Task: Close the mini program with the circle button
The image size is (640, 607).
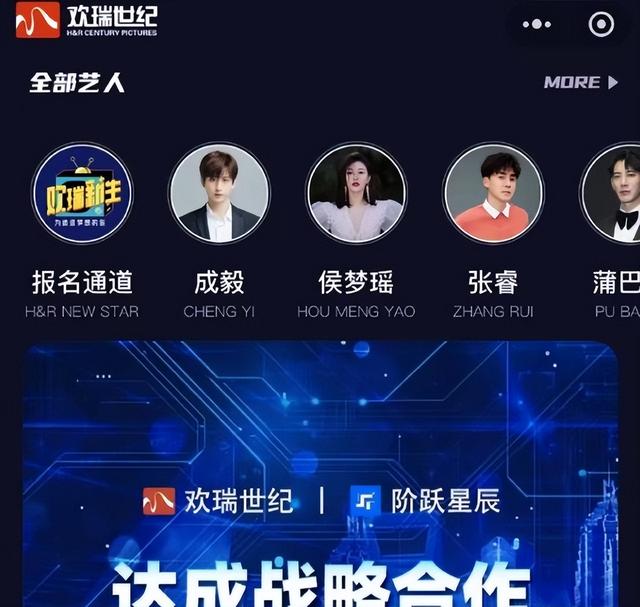Action: click(601, 24)
